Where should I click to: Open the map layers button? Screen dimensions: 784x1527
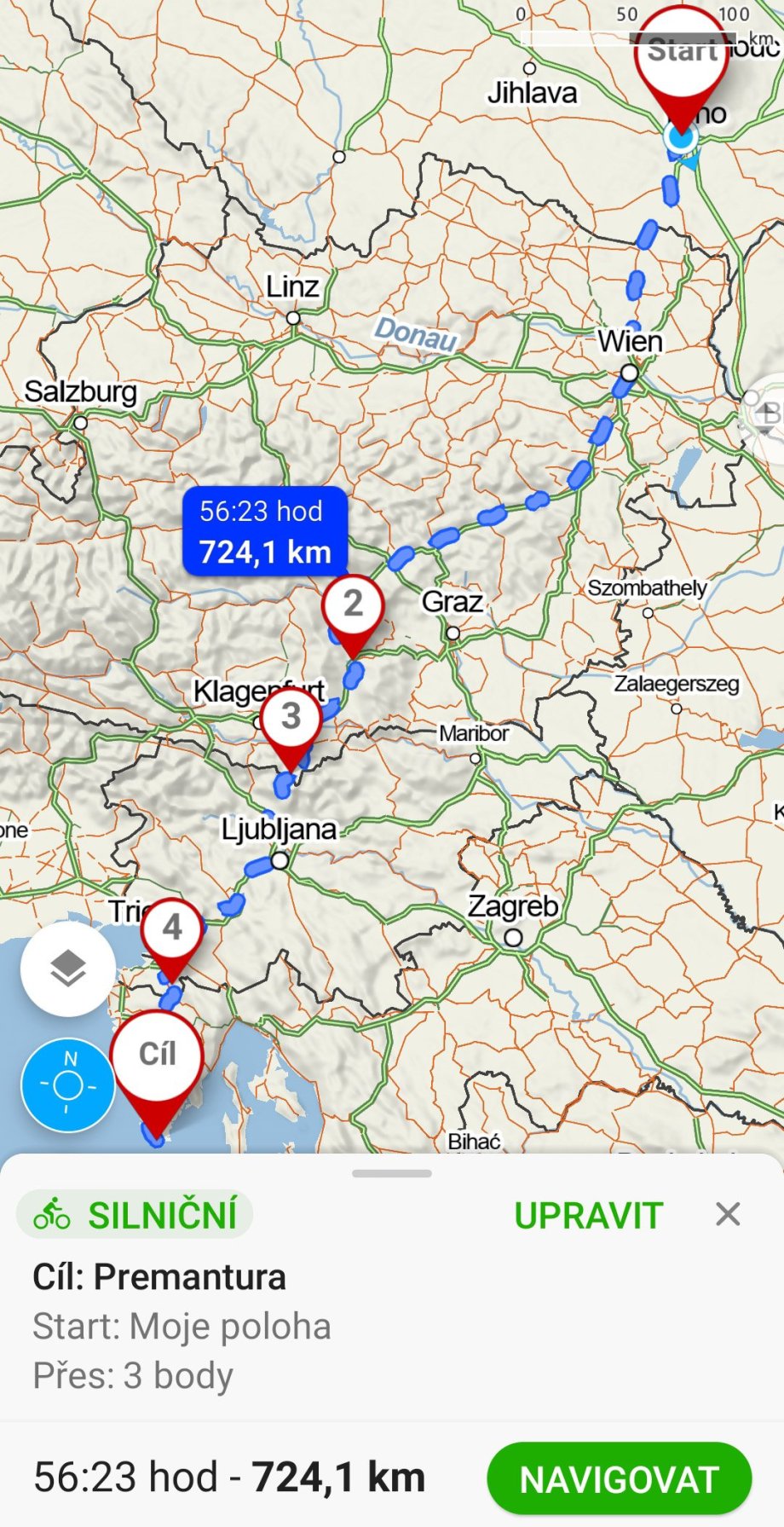pyautogui.click(x=68, y=969)
